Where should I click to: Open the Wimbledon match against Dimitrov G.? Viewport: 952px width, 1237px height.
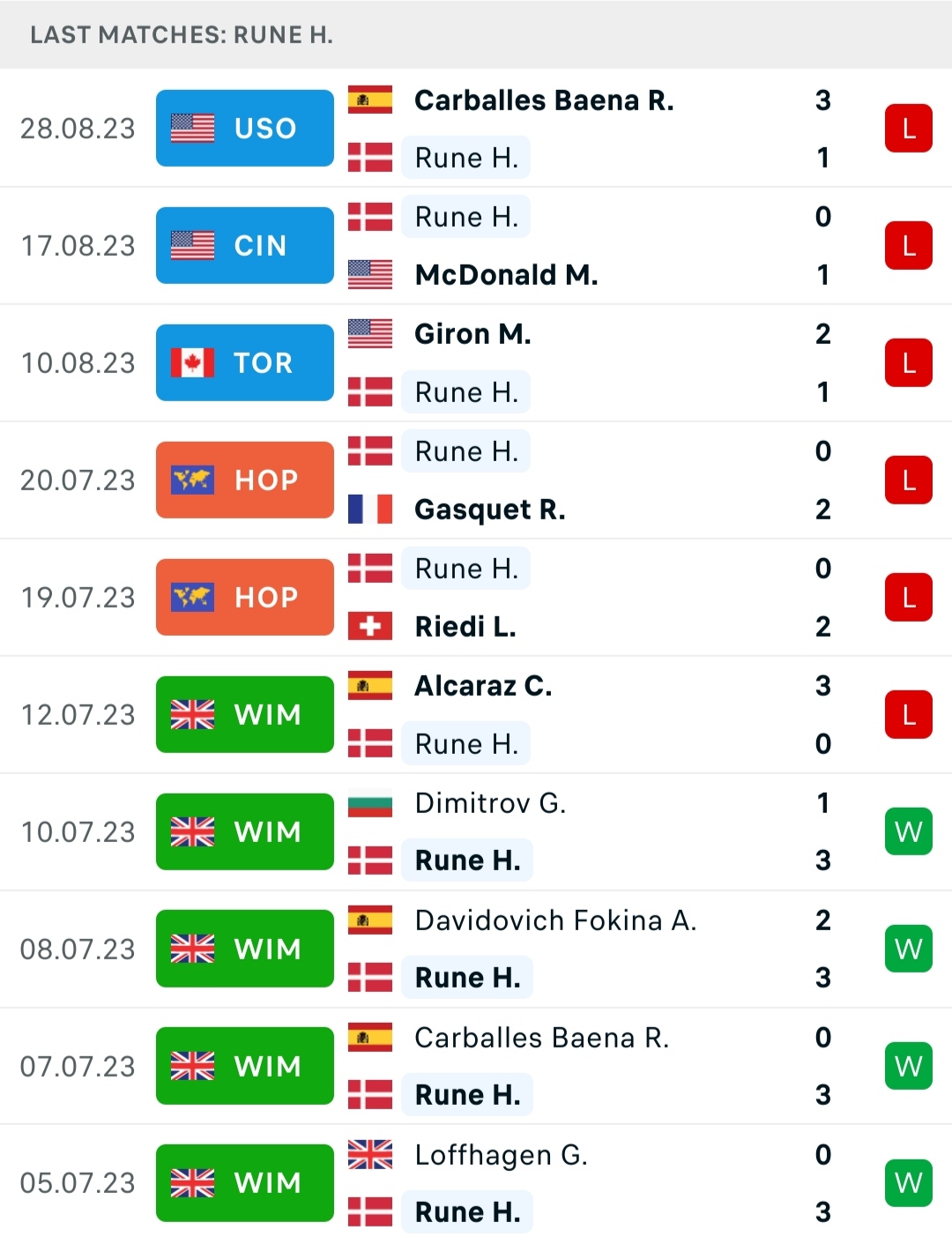click(x=490, y=832)
